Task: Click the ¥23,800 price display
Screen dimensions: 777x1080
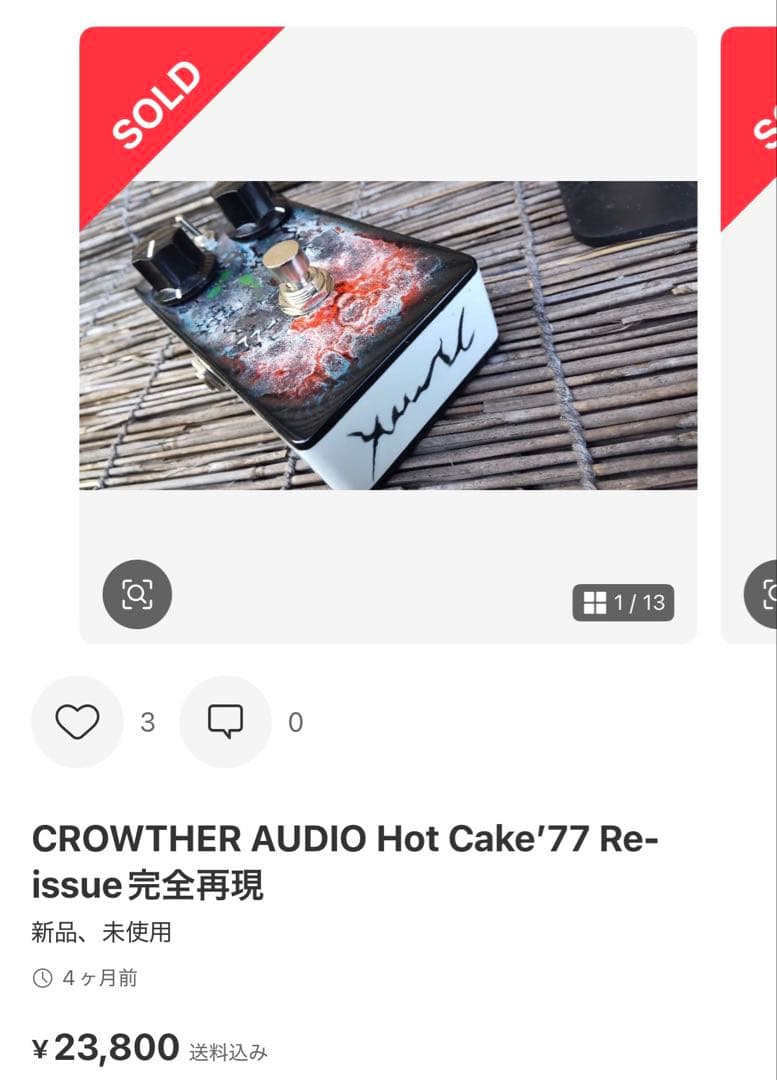Action: tap(103, 1047)
